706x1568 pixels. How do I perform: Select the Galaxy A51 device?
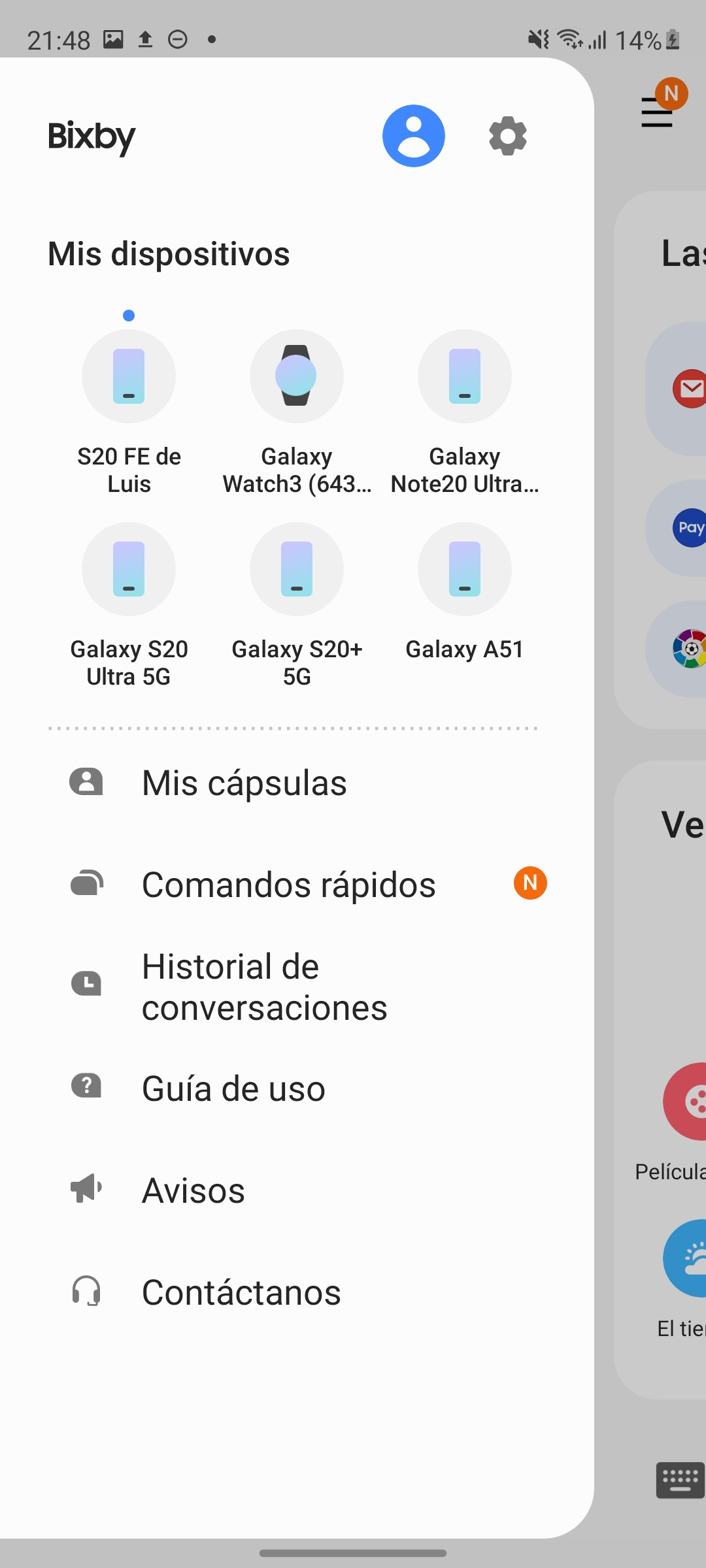point(465,592)
